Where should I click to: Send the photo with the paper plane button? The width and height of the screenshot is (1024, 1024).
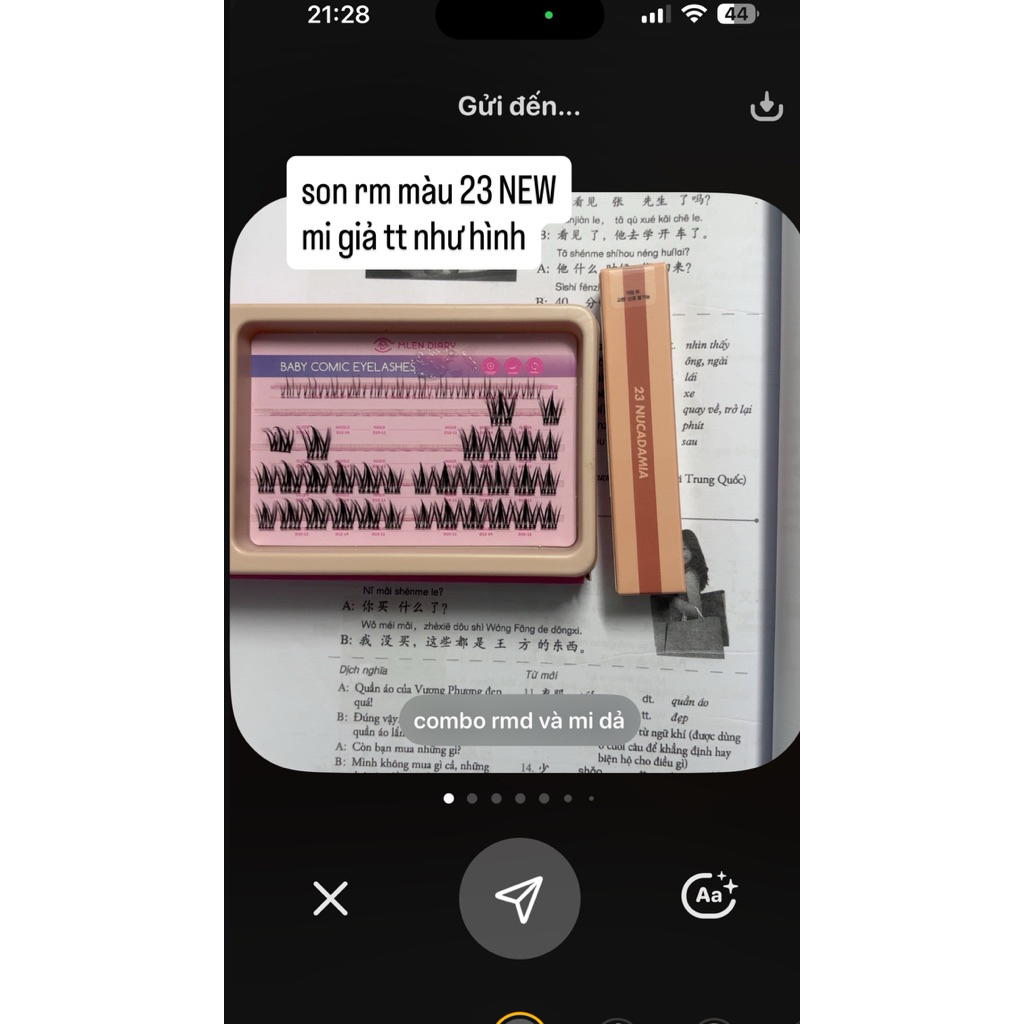[x=519, y=898]
